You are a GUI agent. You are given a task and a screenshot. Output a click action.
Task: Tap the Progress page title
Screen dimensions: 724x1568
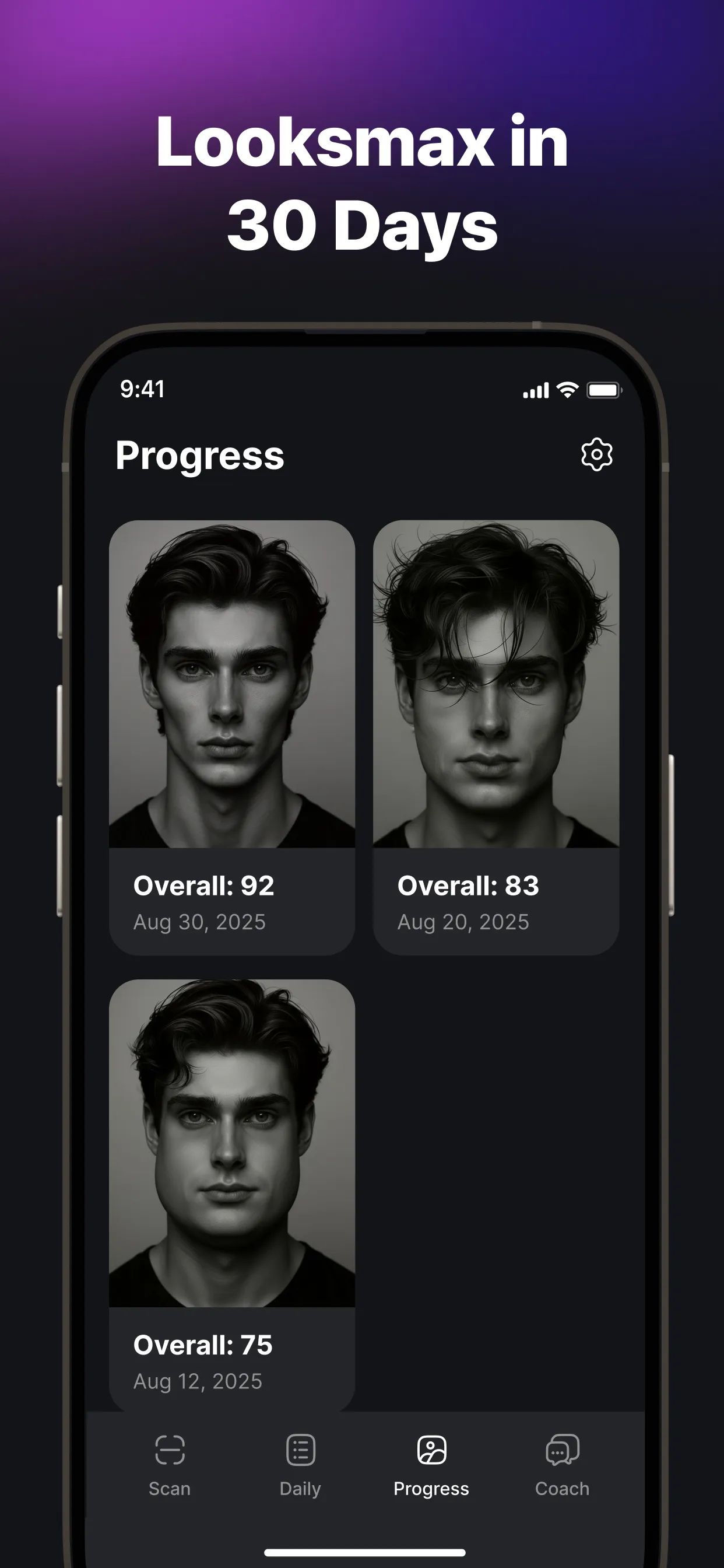click(x=201, y=456)
